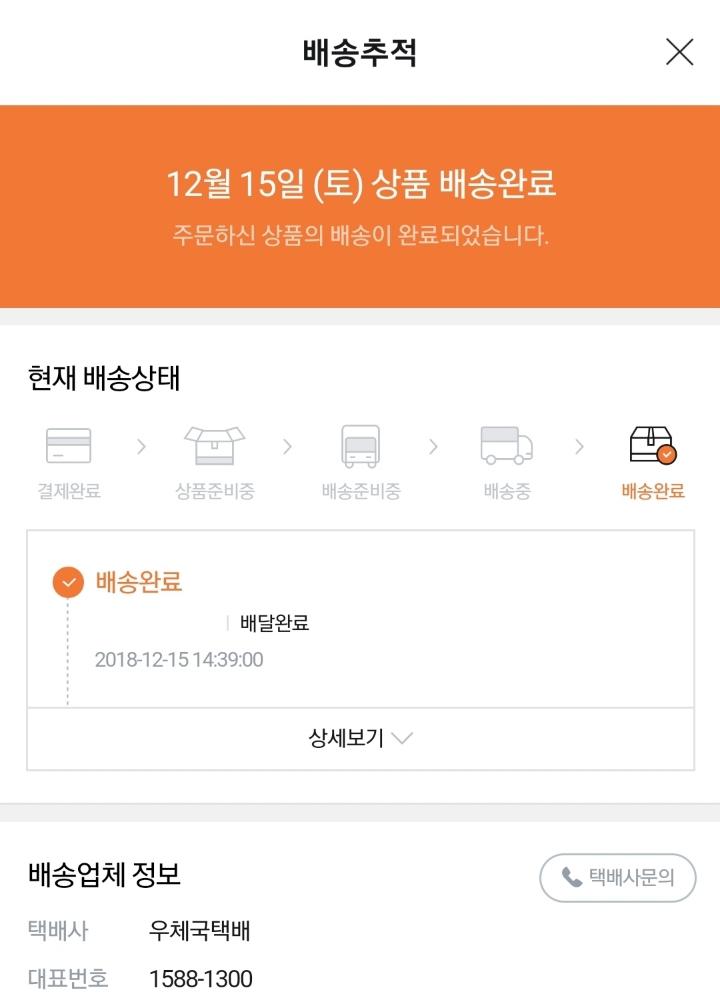Close the 배송추적 screen
This screenshot has width=720, height=1004.
(679, 52)
